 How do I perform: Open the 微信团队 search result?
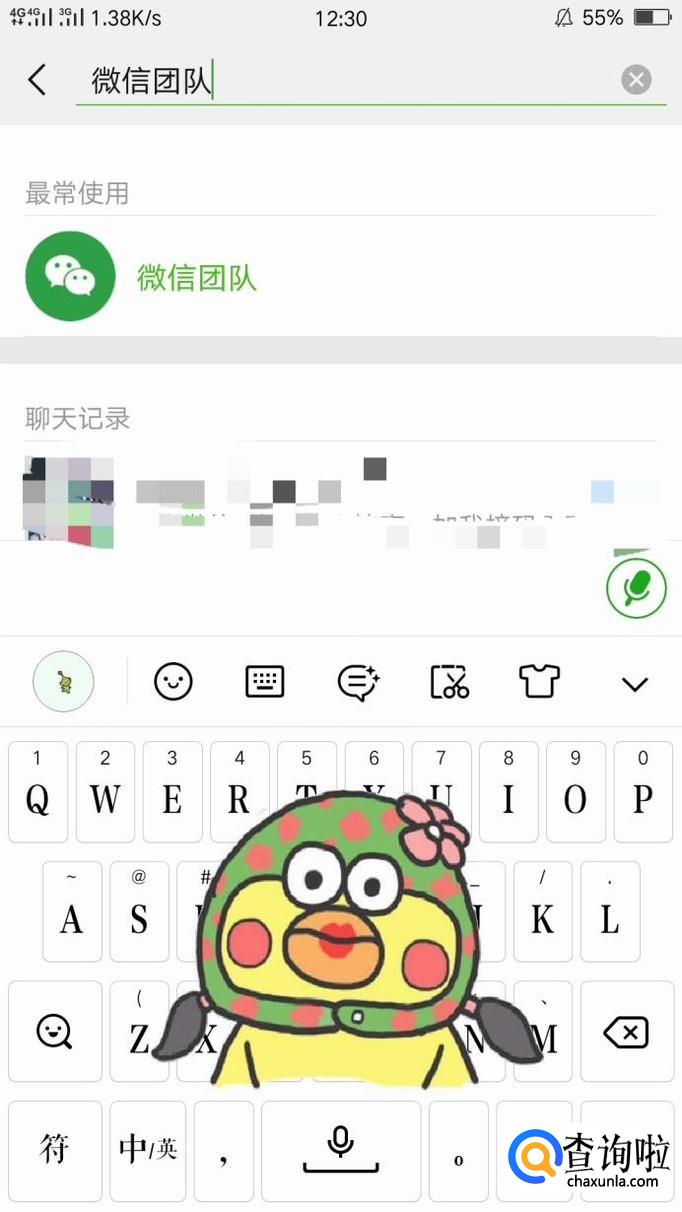click(196, 277)
